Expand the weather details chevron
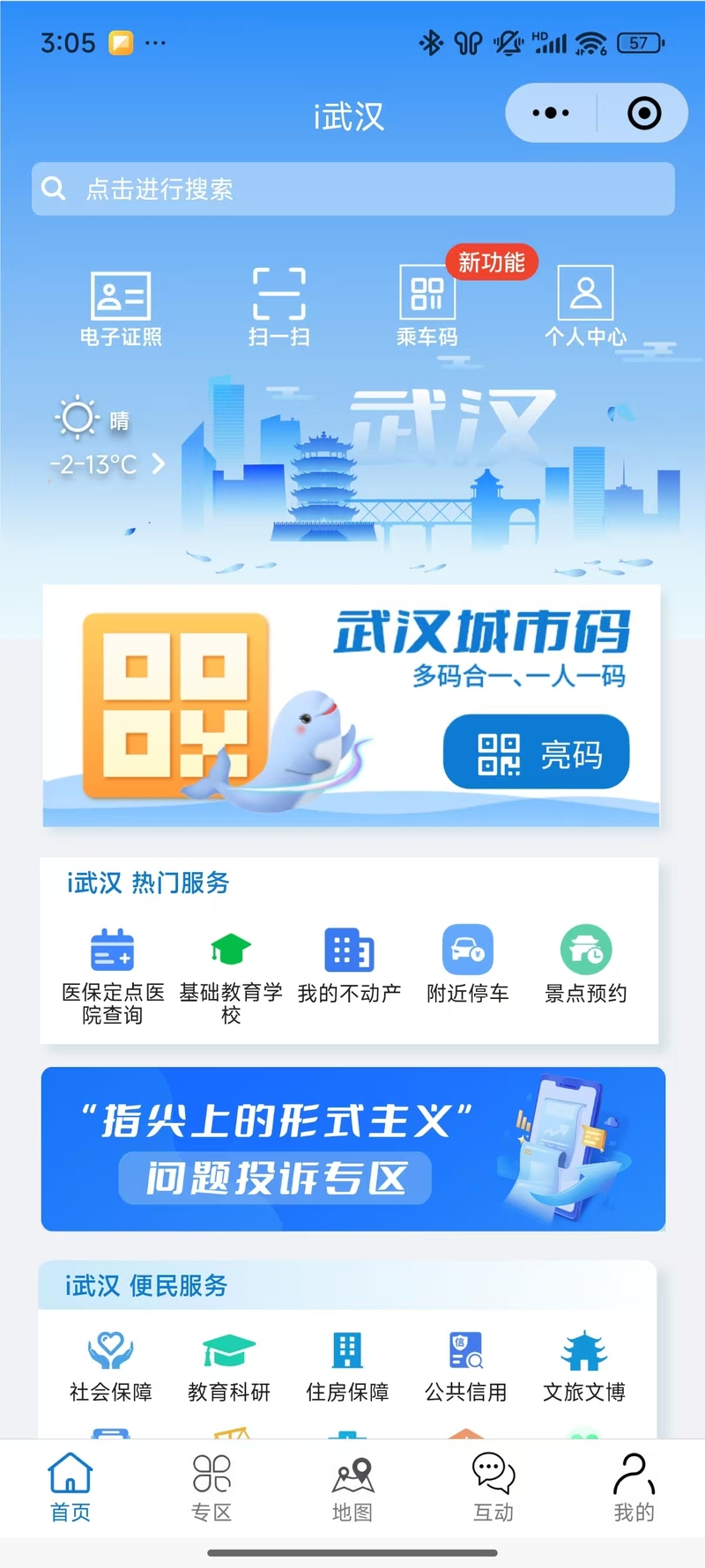 159,463
